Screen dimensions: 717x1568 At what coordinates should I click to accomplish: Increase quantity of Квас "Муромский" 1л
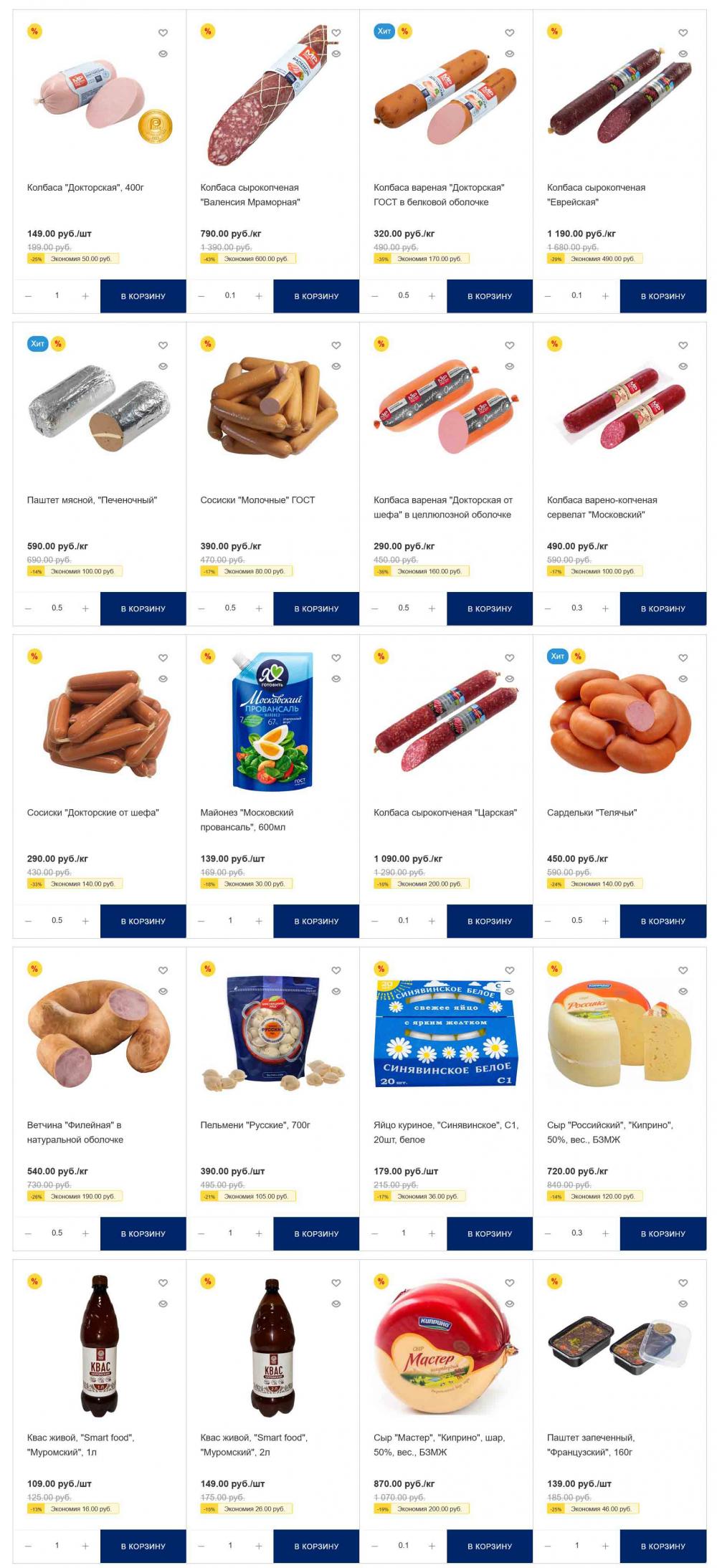85,1546
